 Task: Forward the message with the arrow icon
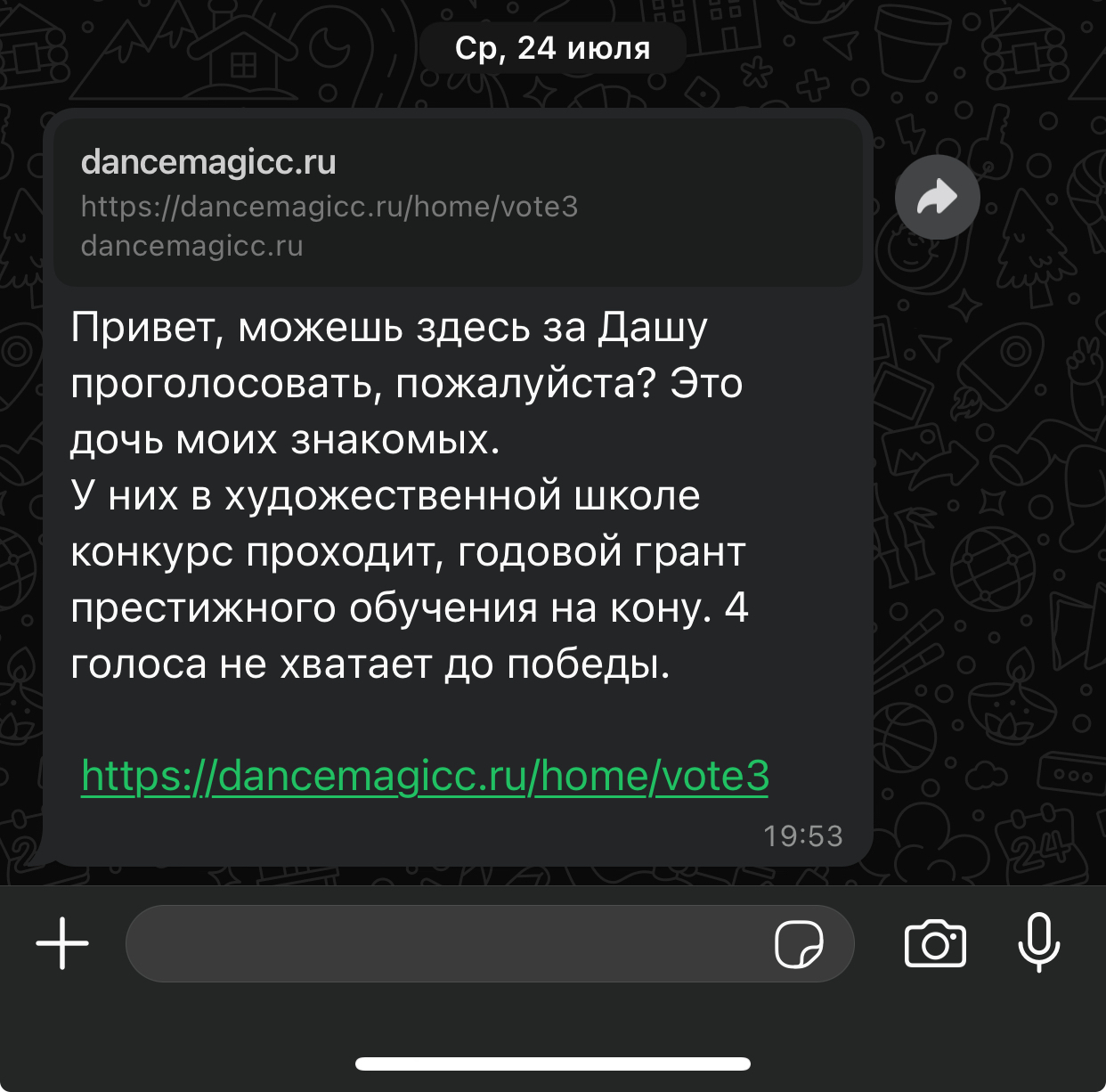[937, 197]
